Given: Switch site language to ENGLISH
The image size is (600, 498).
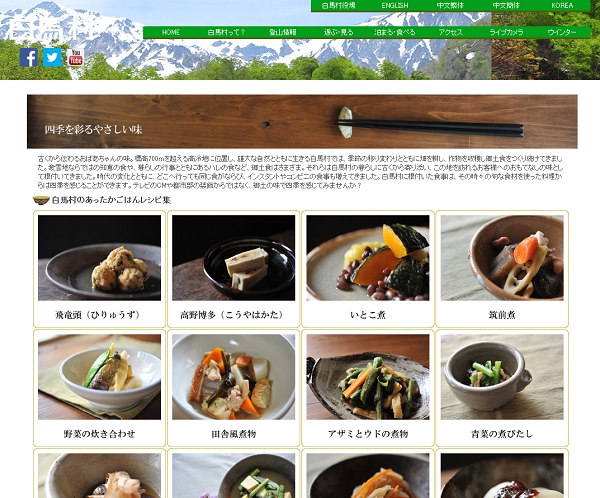Looking at the screenshot, I should click(394, 5).
